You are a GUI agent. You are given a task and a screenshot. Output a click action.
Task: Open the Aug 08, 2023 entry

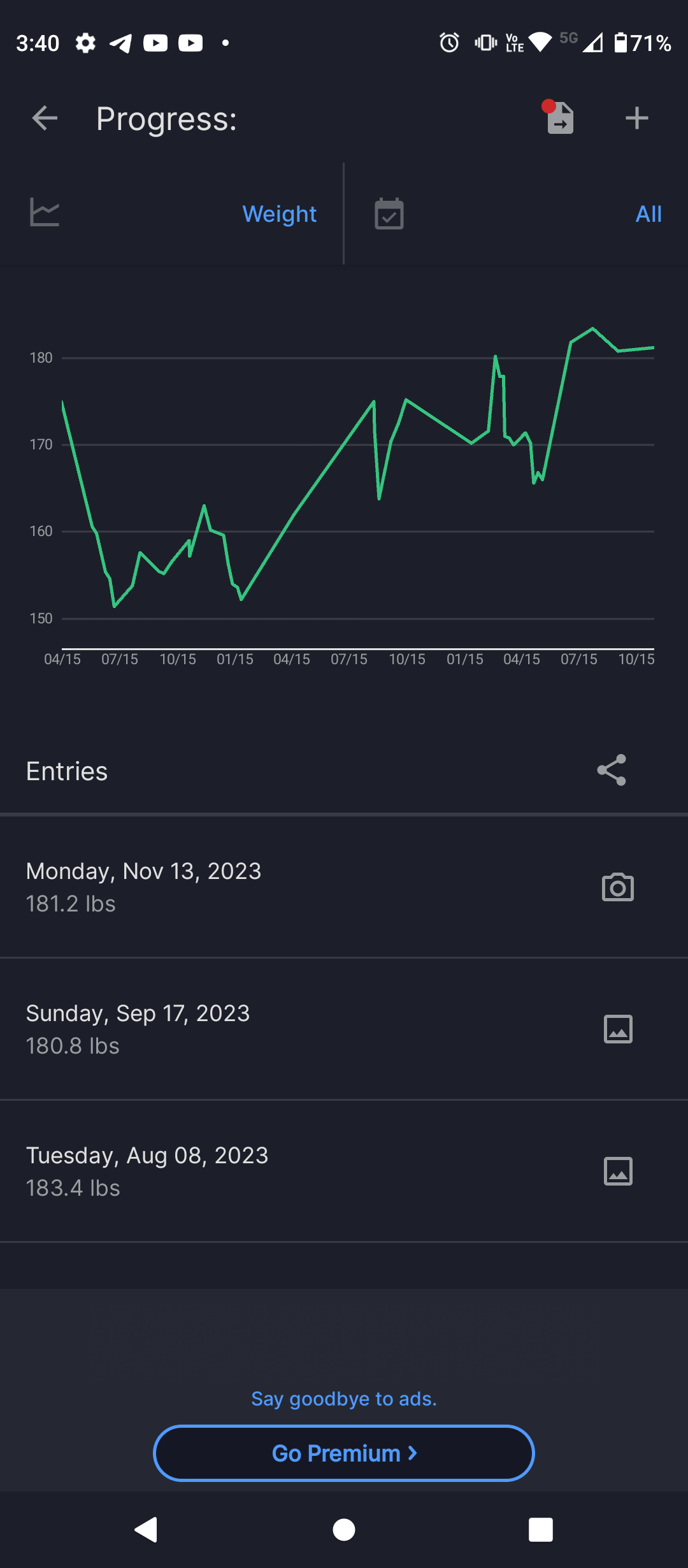(x=344, y=1171)
